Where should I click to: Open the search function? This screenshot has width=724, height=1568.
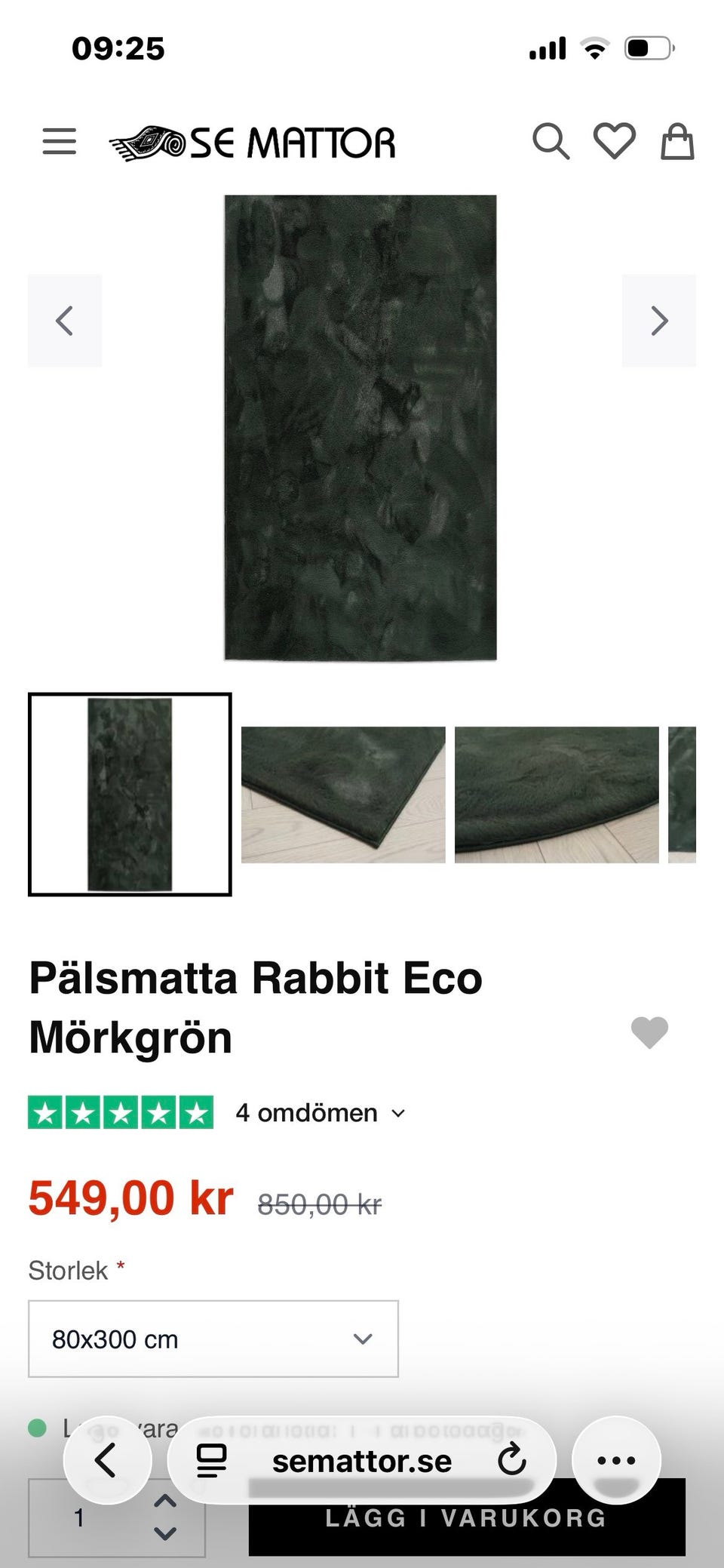click(552, 140)
